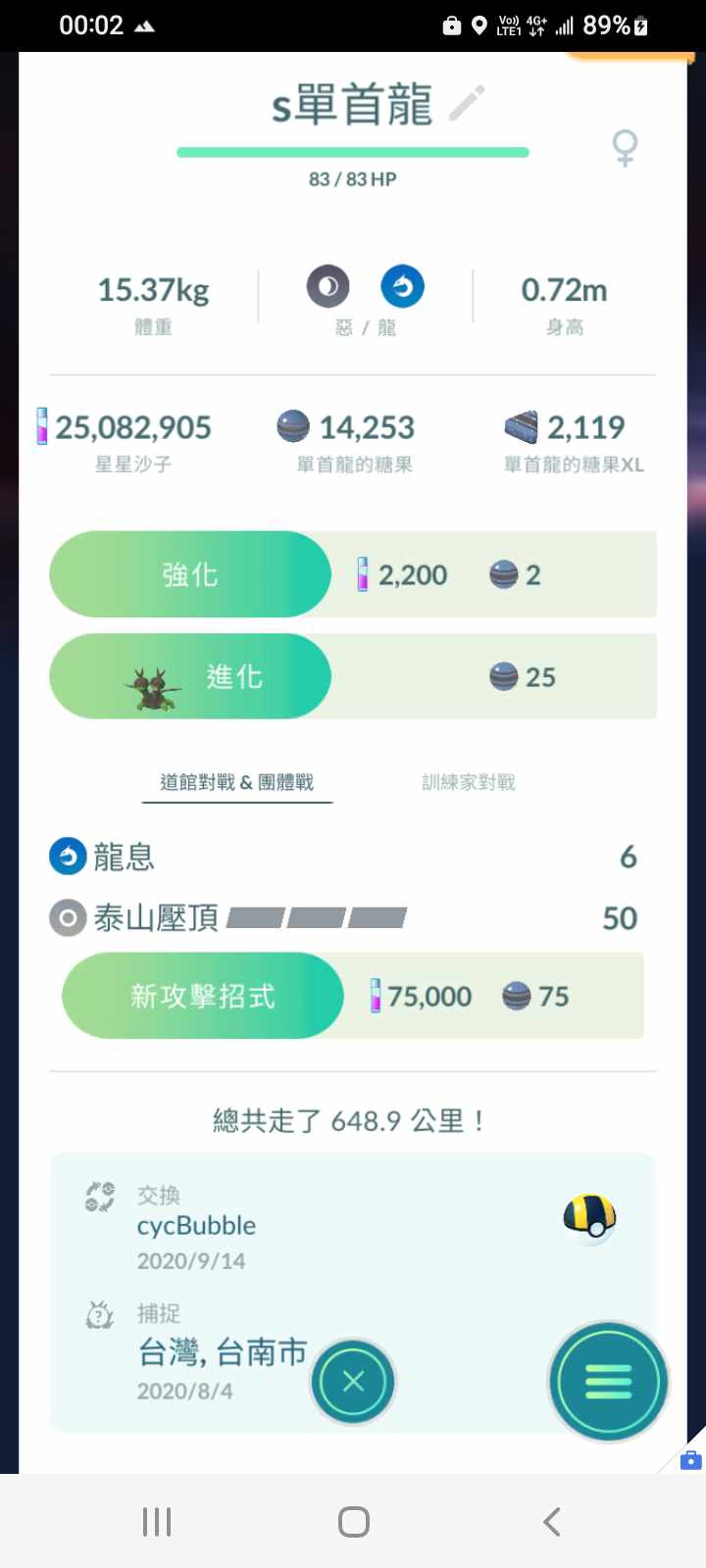Open the green hamburger menu button

608,1382
